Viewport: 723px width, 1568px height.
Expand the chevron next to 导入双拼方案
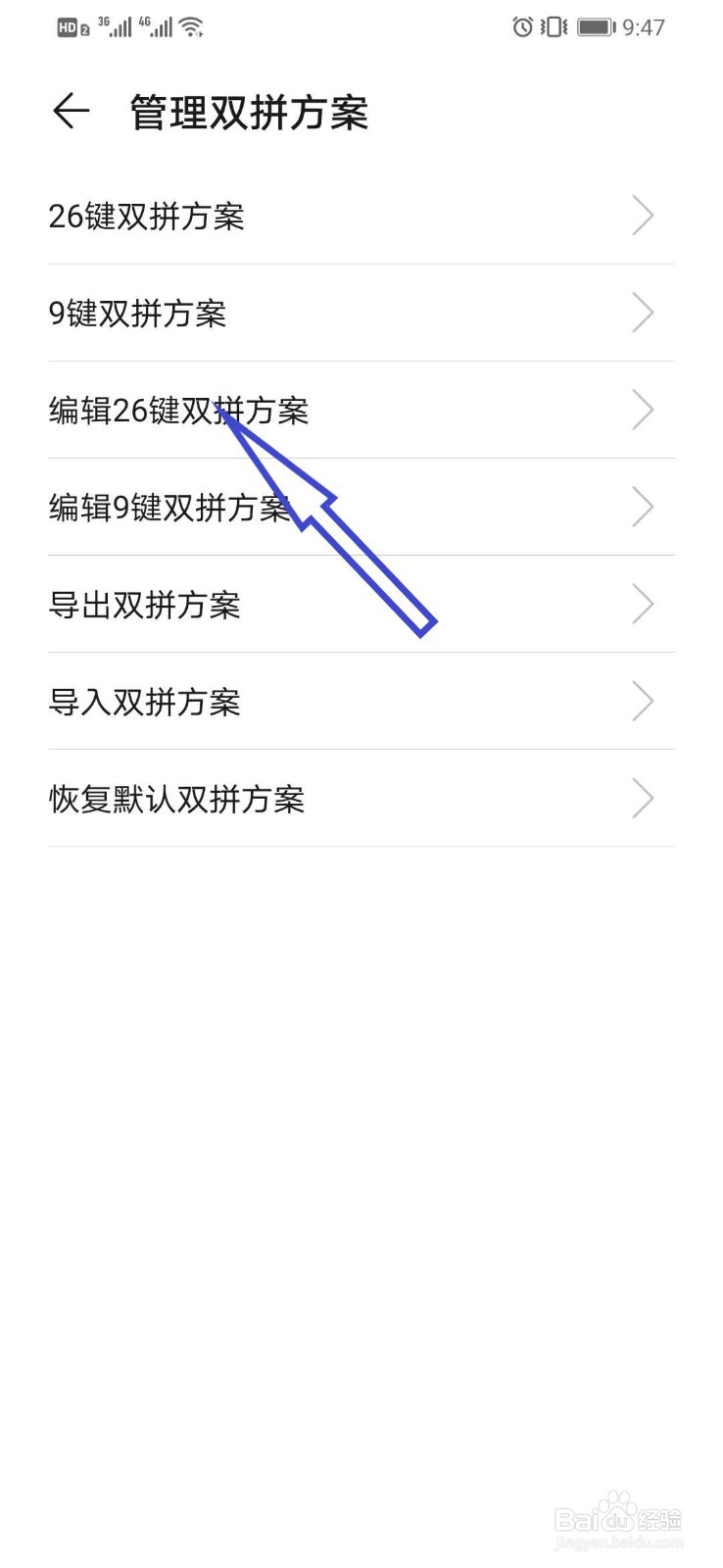pyautogui.click(x=644, y=702)
